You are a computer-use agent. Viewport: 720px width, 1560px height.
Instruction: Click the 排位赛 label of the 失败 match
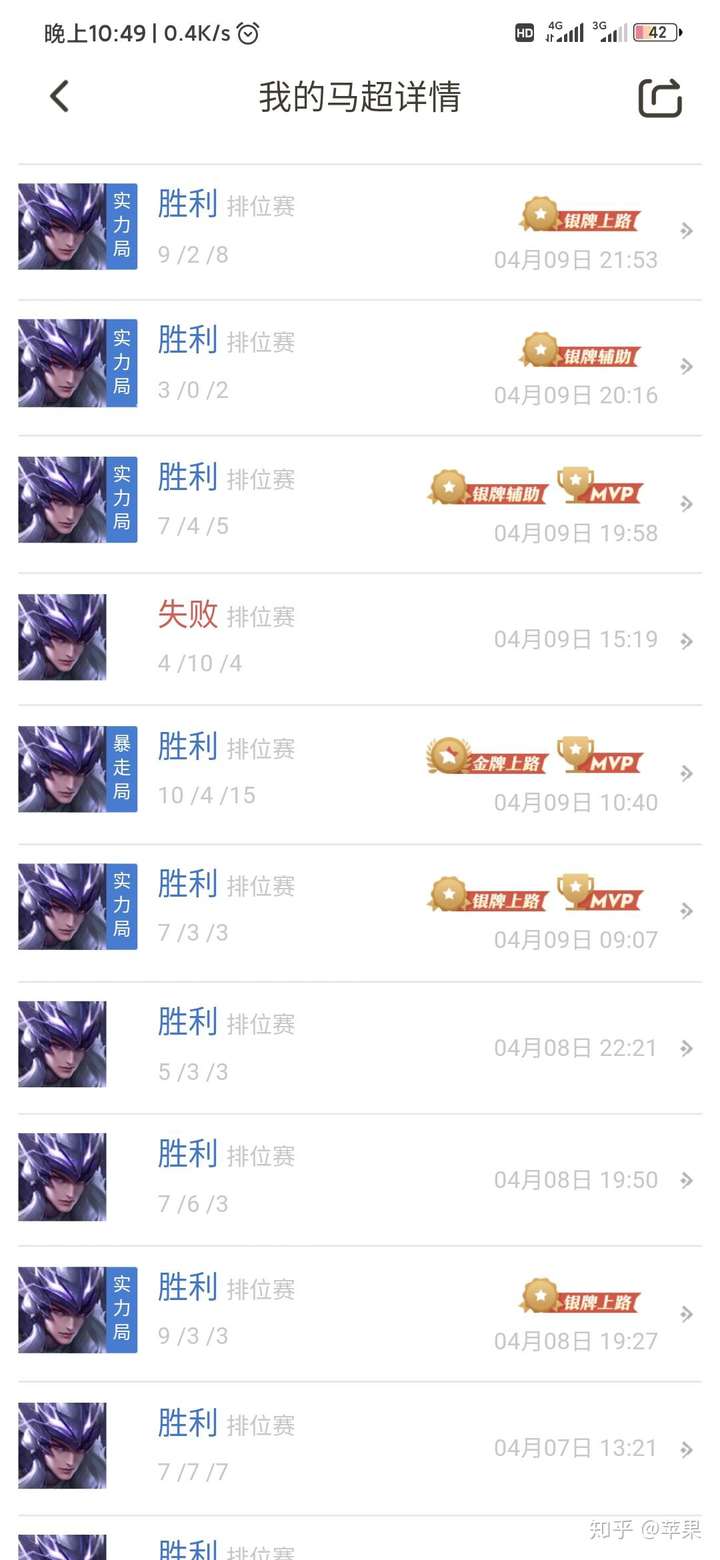pos(262,616)
